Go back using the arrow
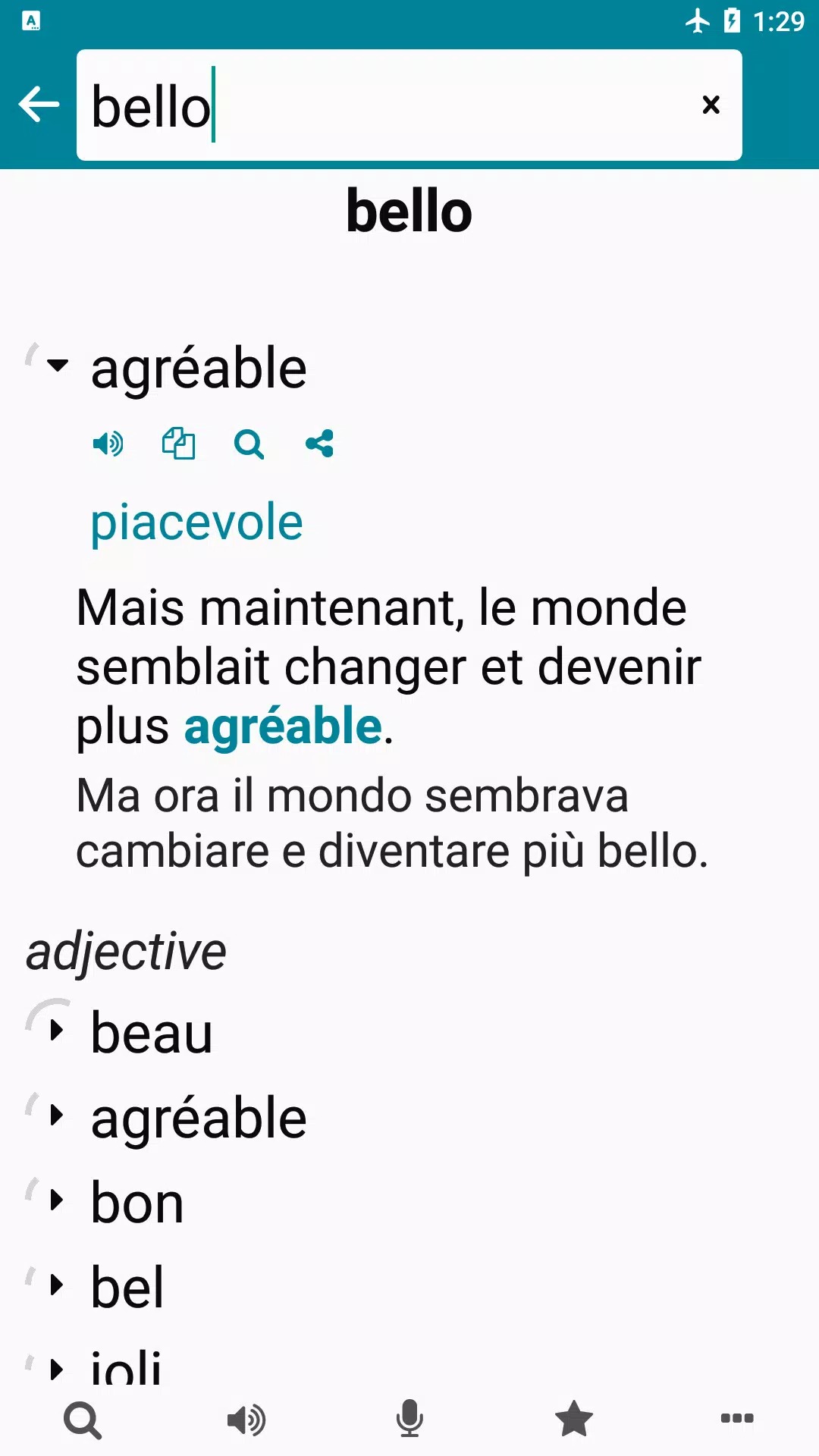This screenshot has width=819, height=1456. pos(39,104)
